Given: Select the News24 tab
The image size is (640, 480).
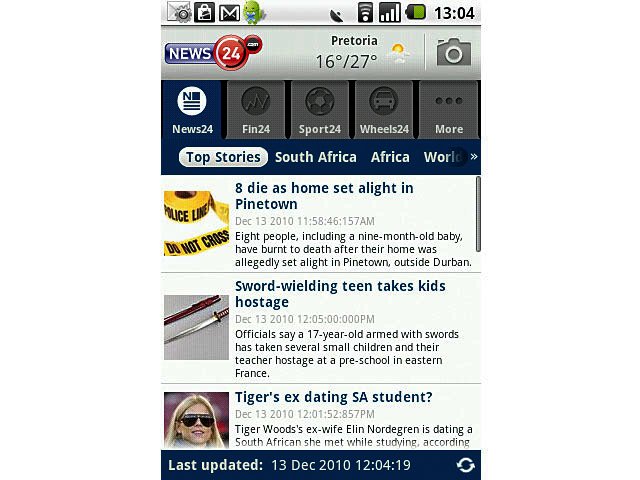Looking at the screenshot, I should [192, 110].
